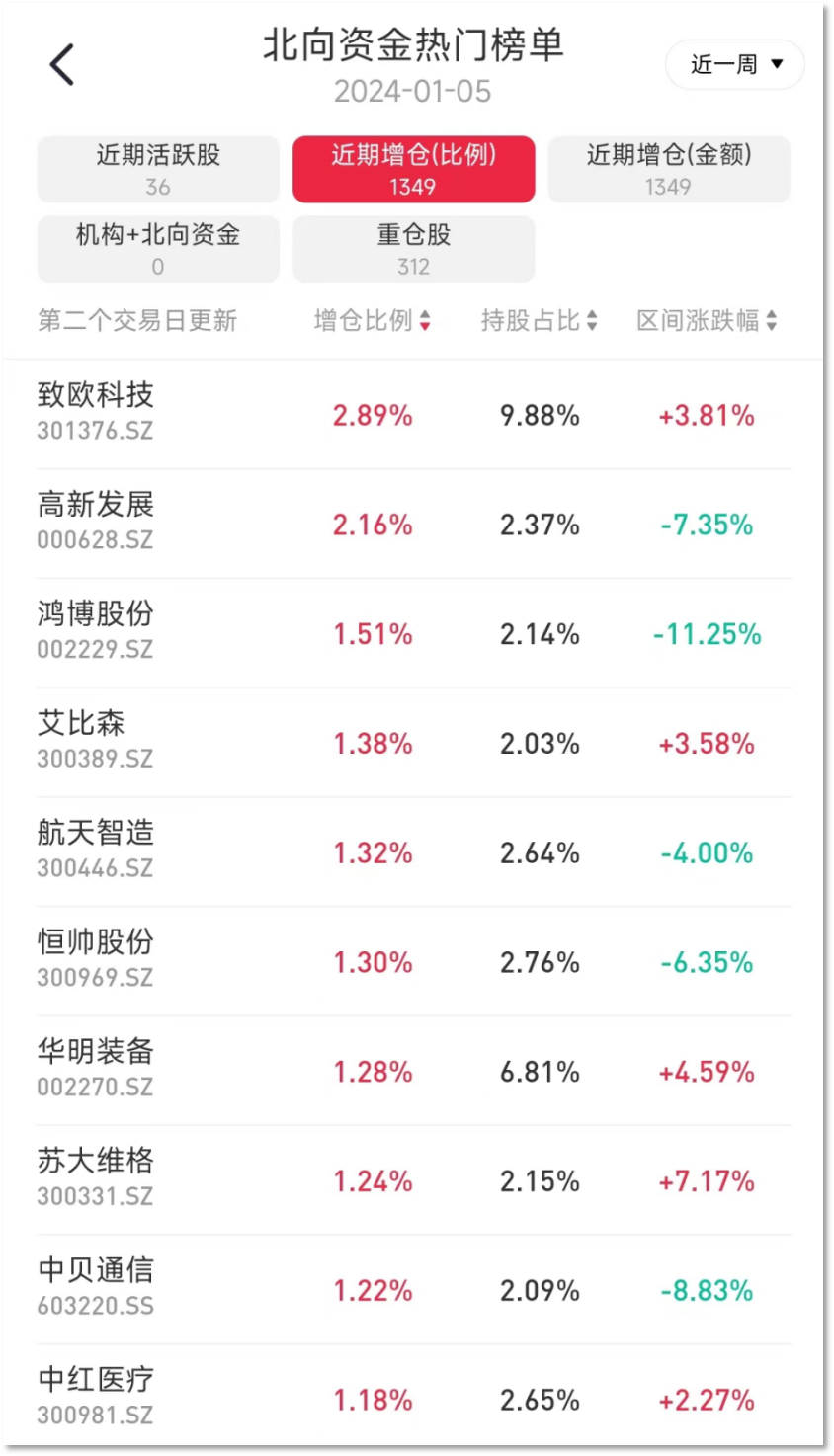
Task: Select the 近期增仓(比例) tab
Action: pos(413,169)
